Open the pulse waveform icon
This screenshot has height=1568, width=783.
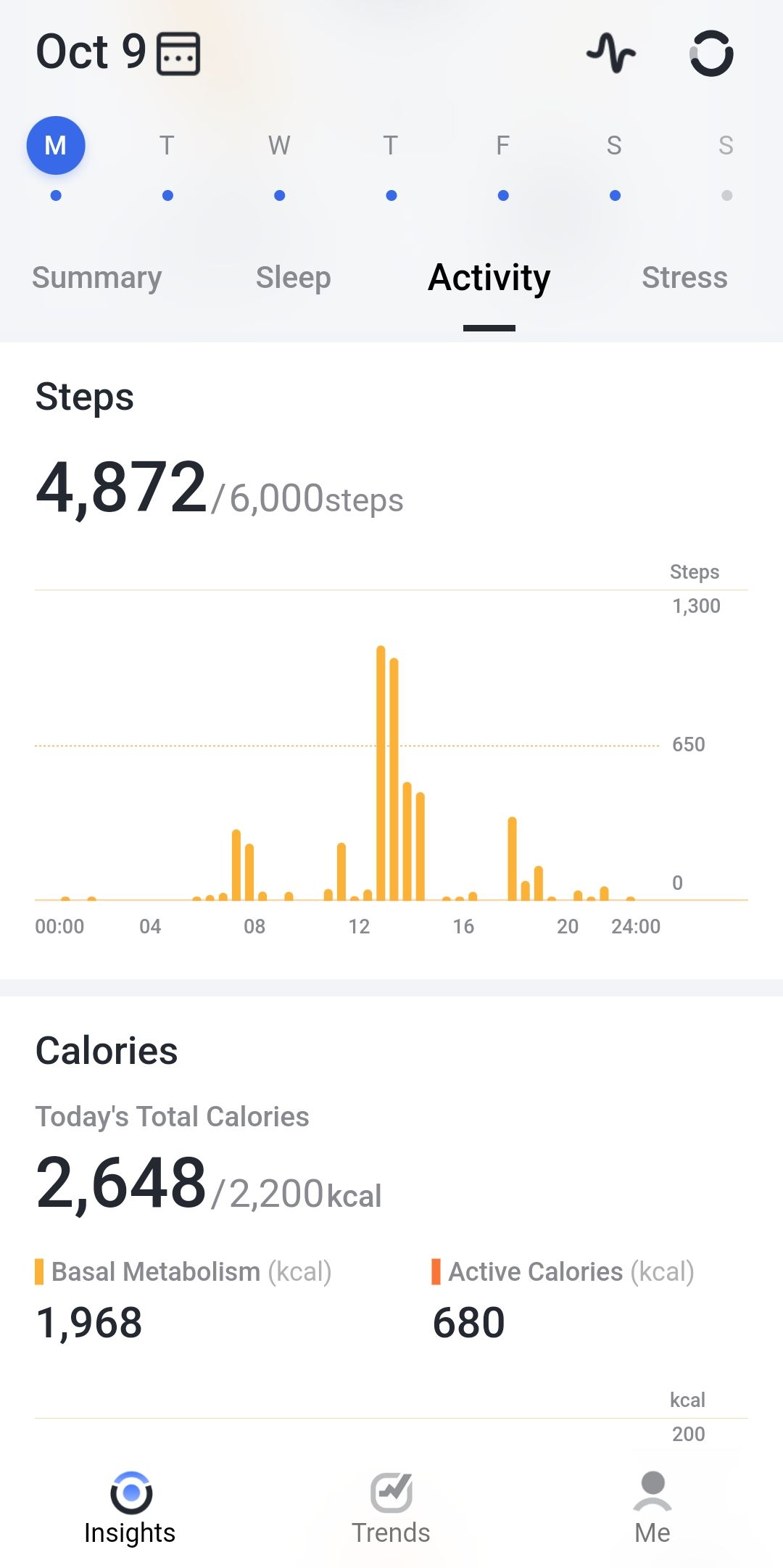point(611,53)
